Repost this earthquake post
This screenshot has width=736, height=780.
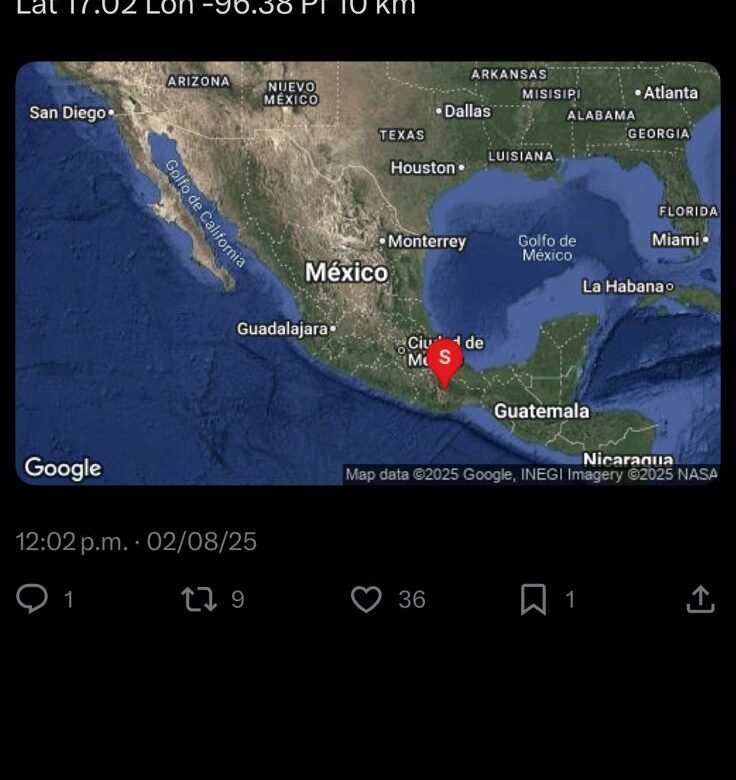click(198, 599)
